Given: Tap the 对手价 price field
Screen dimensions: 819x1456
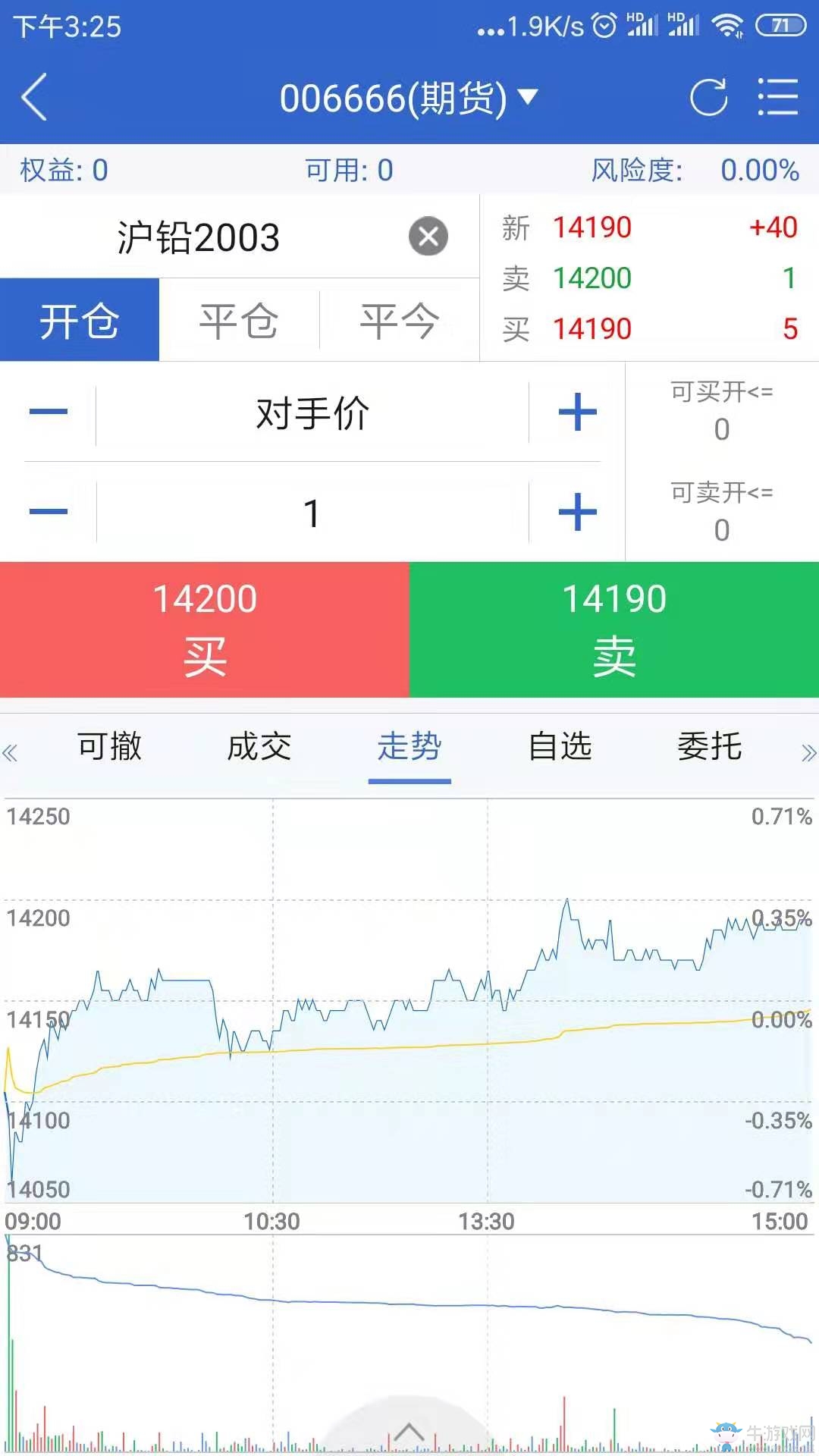Looking at the screenshot, I should (312, 414).
